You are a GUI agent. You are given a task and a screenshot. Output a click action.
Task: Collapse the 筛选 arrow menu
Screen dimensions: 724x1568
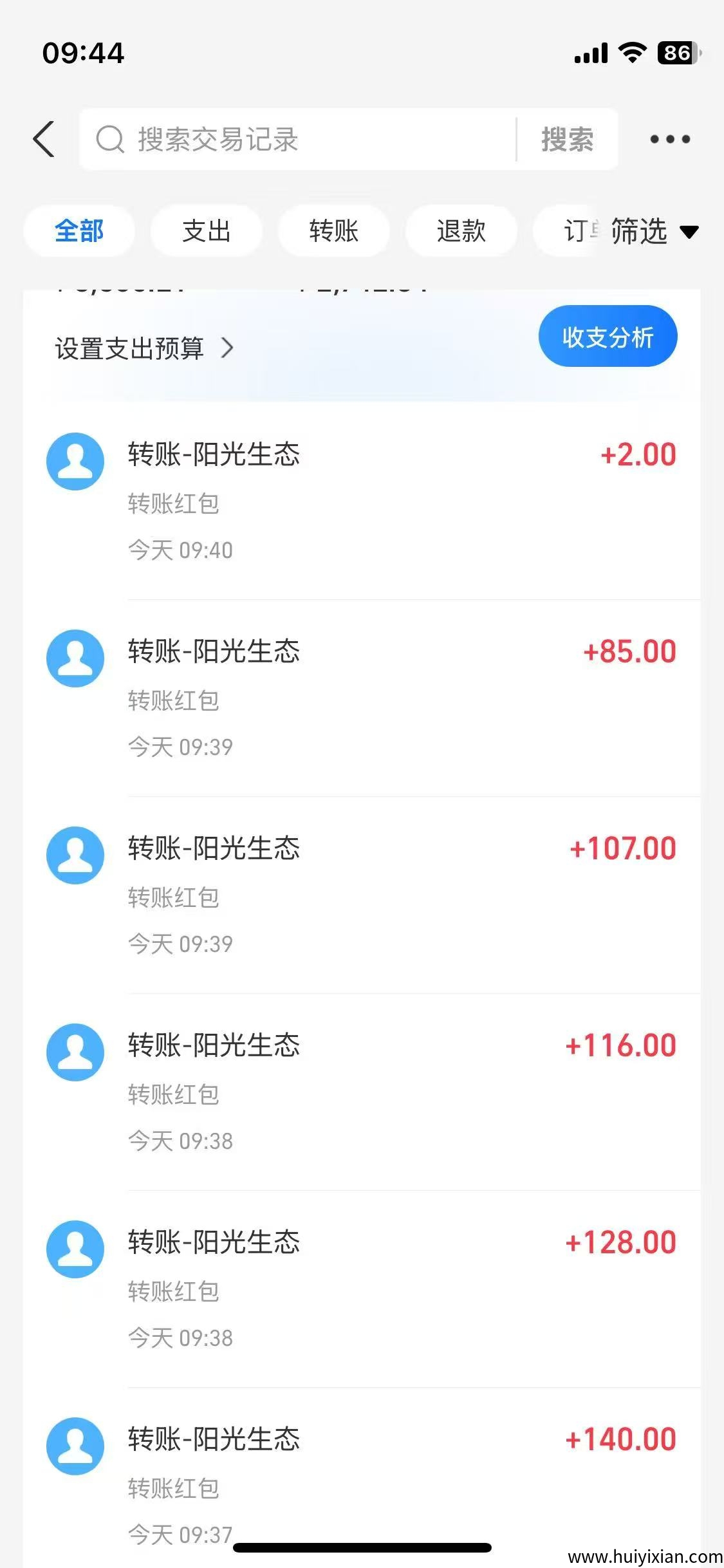(x=689, y=233)
